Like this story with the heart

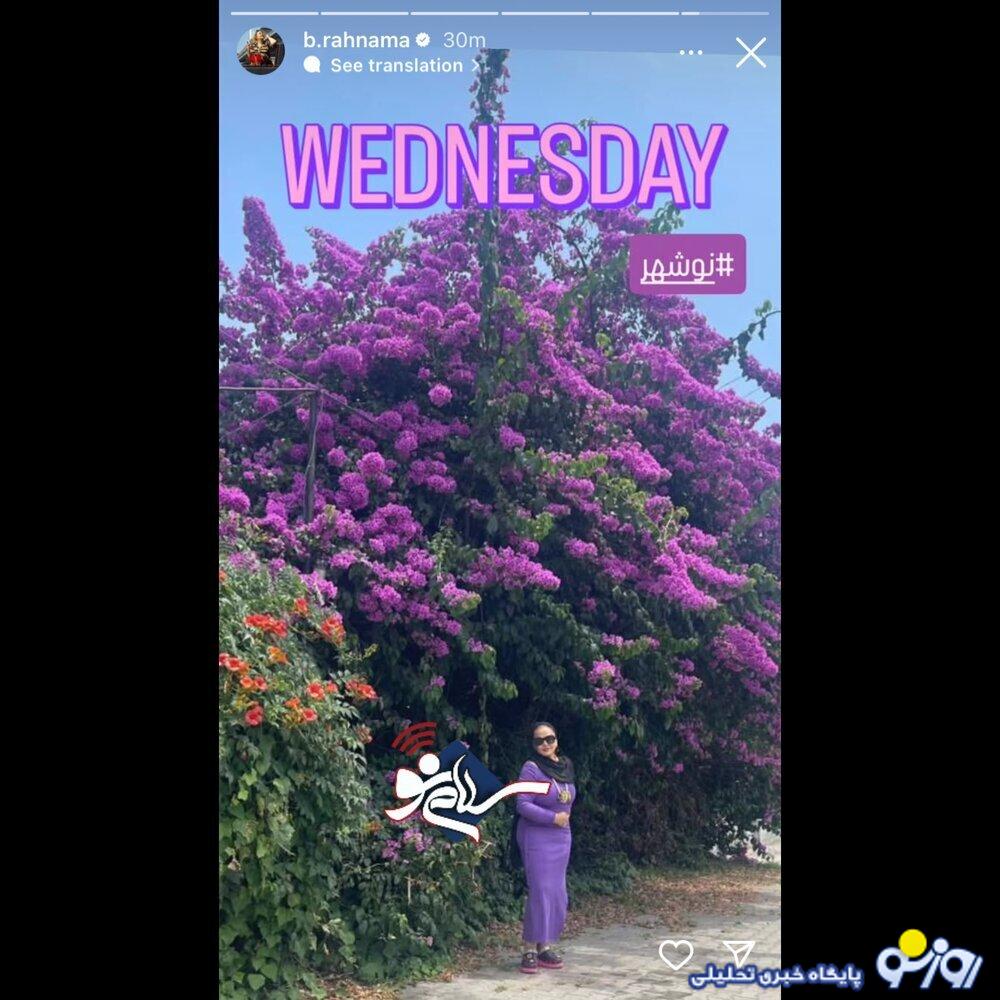[x=676, y=954]
